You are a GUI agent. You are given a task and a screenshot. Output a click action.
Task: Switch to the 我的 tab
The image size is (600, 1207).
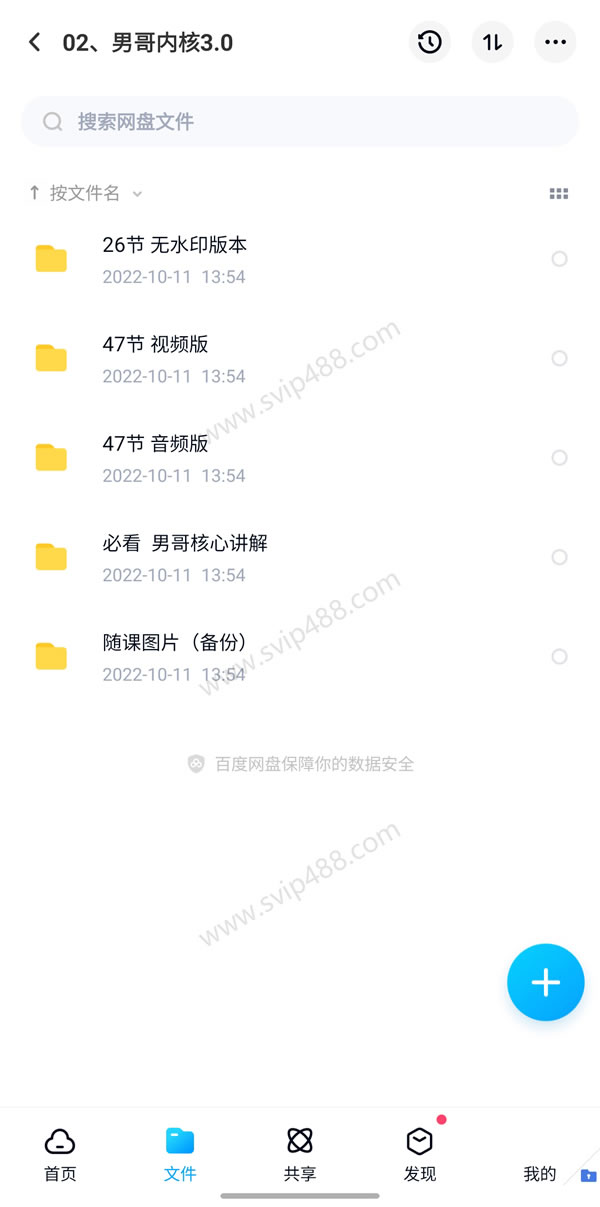pos(540,1173)
